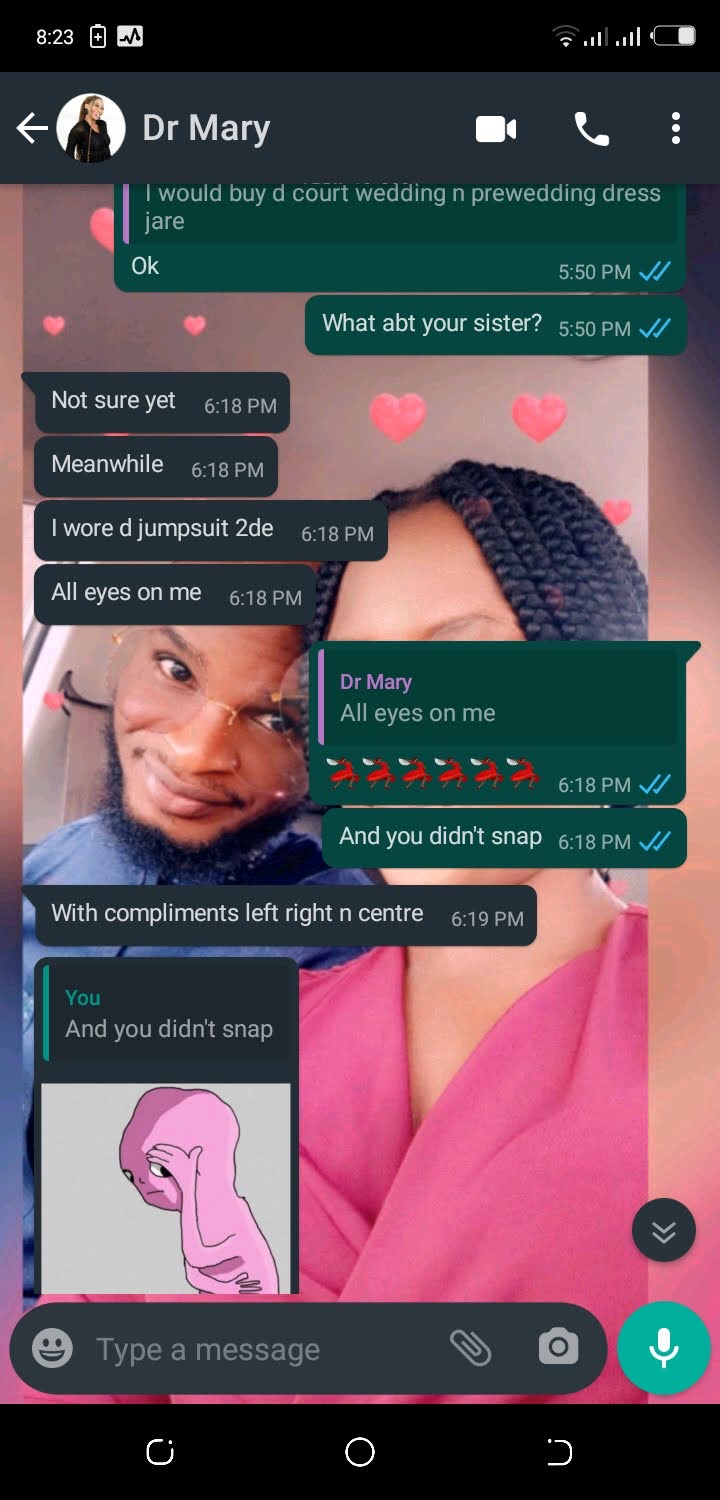Tap the microphone voice message button

click(x=664, y=1349)
